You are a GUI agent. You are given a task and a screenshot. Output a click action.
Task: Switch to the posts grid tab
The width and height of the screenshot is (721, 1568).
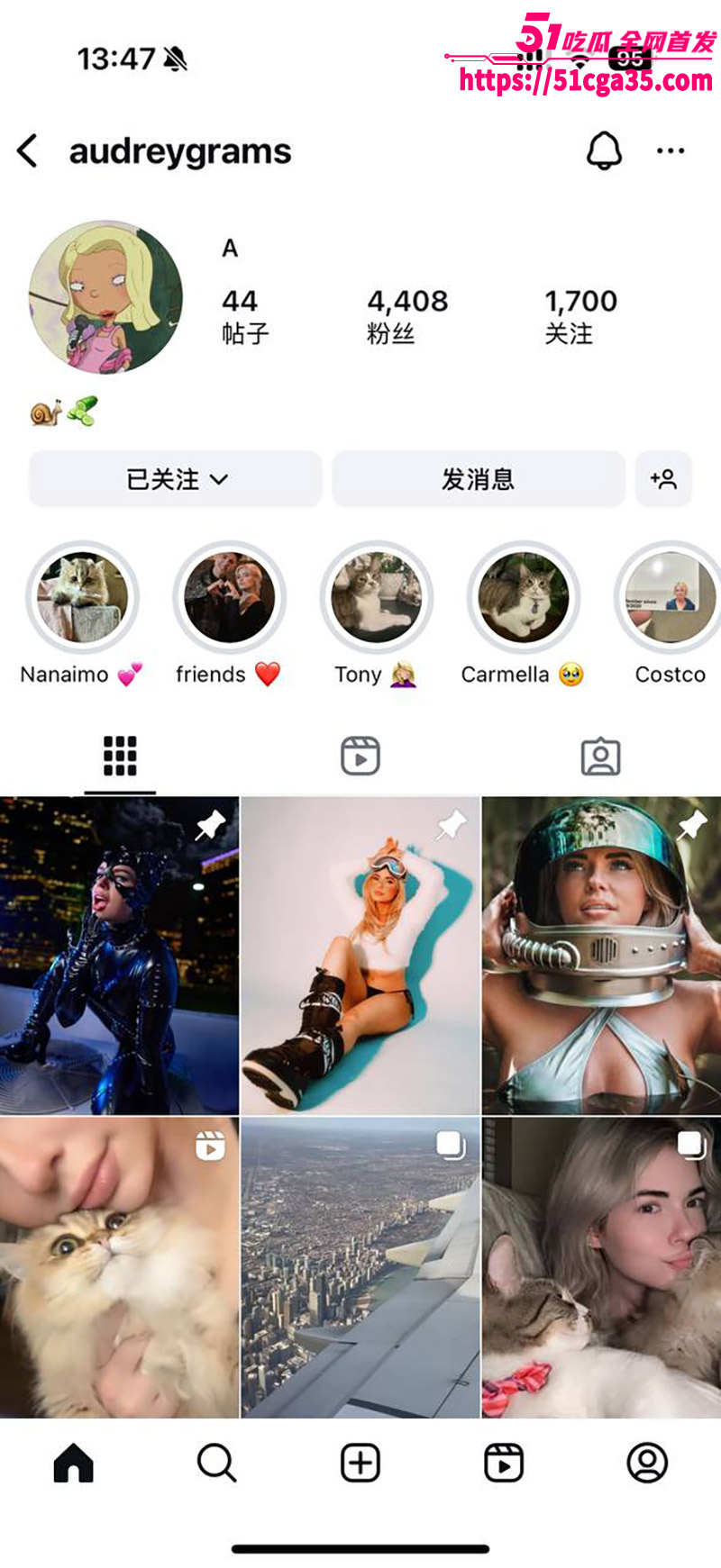tap(120, 756)
